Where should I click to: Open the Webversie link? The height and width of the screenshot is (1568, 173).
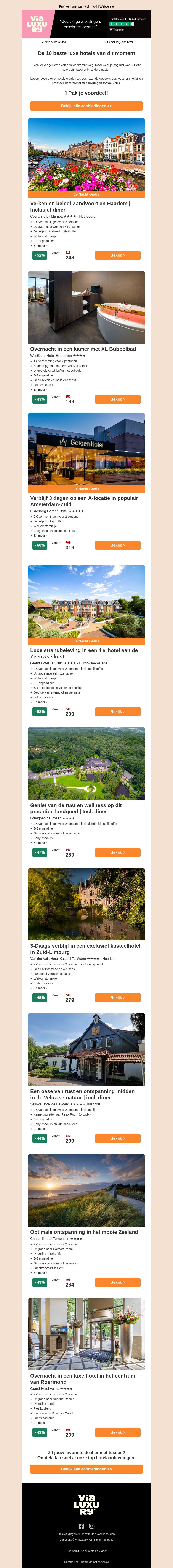[x=107, y=6]
